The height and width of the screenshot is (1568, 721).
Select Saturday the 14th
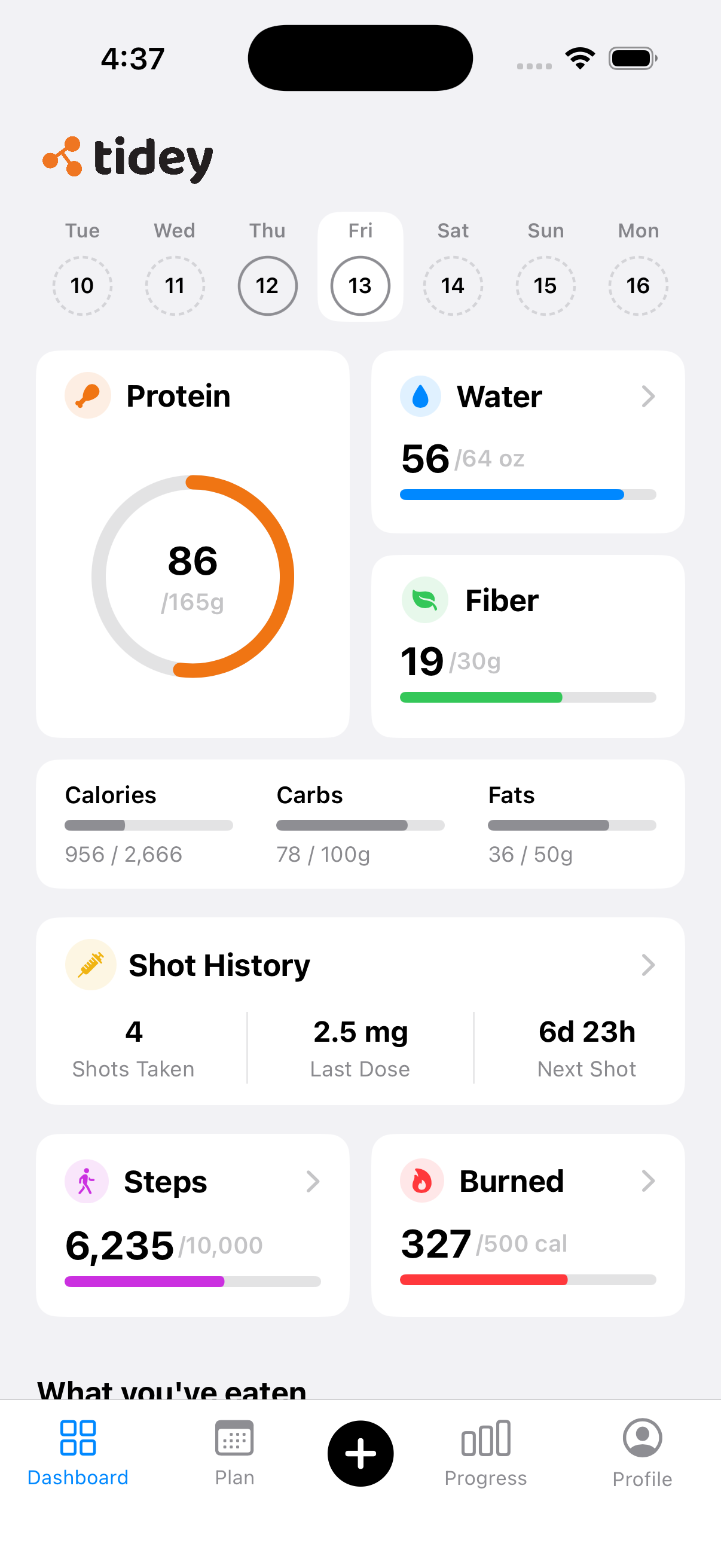point(453,285)
